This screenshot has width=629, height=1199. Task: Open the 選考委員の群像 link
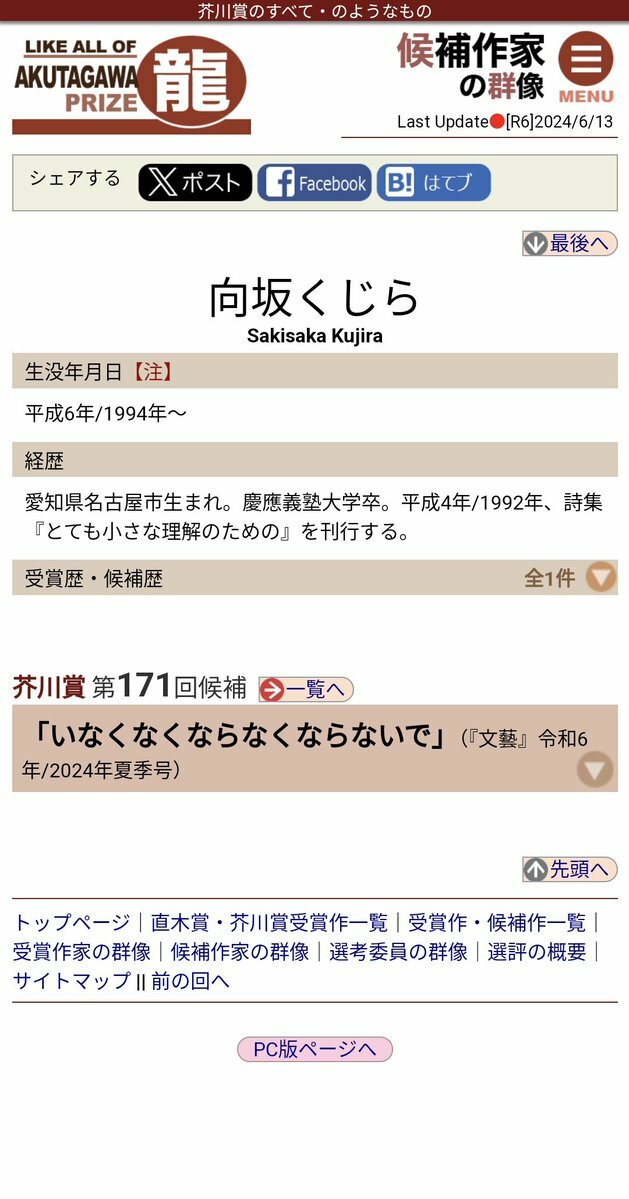tap(398, 952)
